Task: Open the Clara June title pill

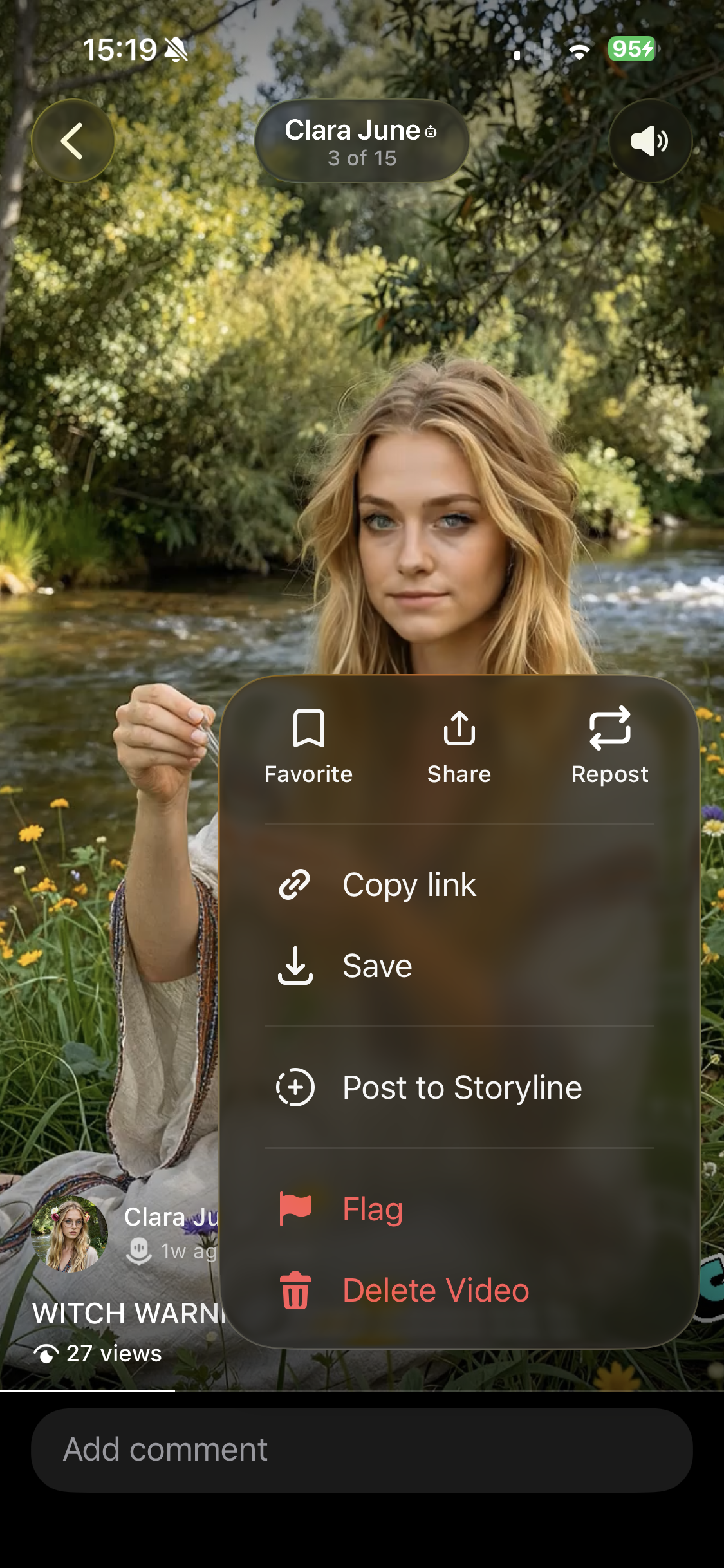Action: (x=362, y=141)
